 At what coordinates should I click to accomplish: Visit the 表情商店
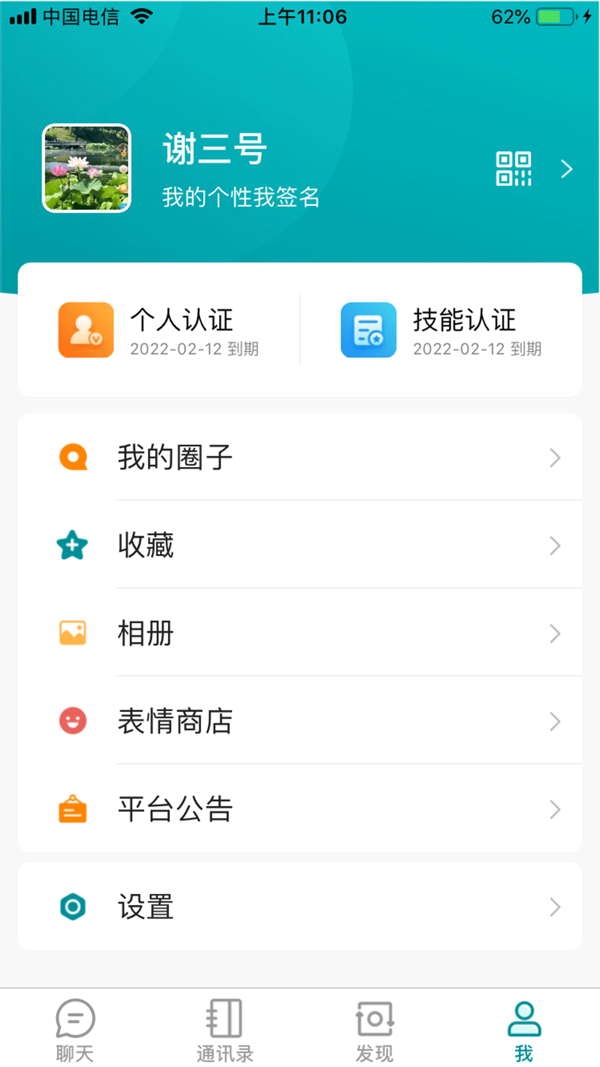[x=300, y=721]
